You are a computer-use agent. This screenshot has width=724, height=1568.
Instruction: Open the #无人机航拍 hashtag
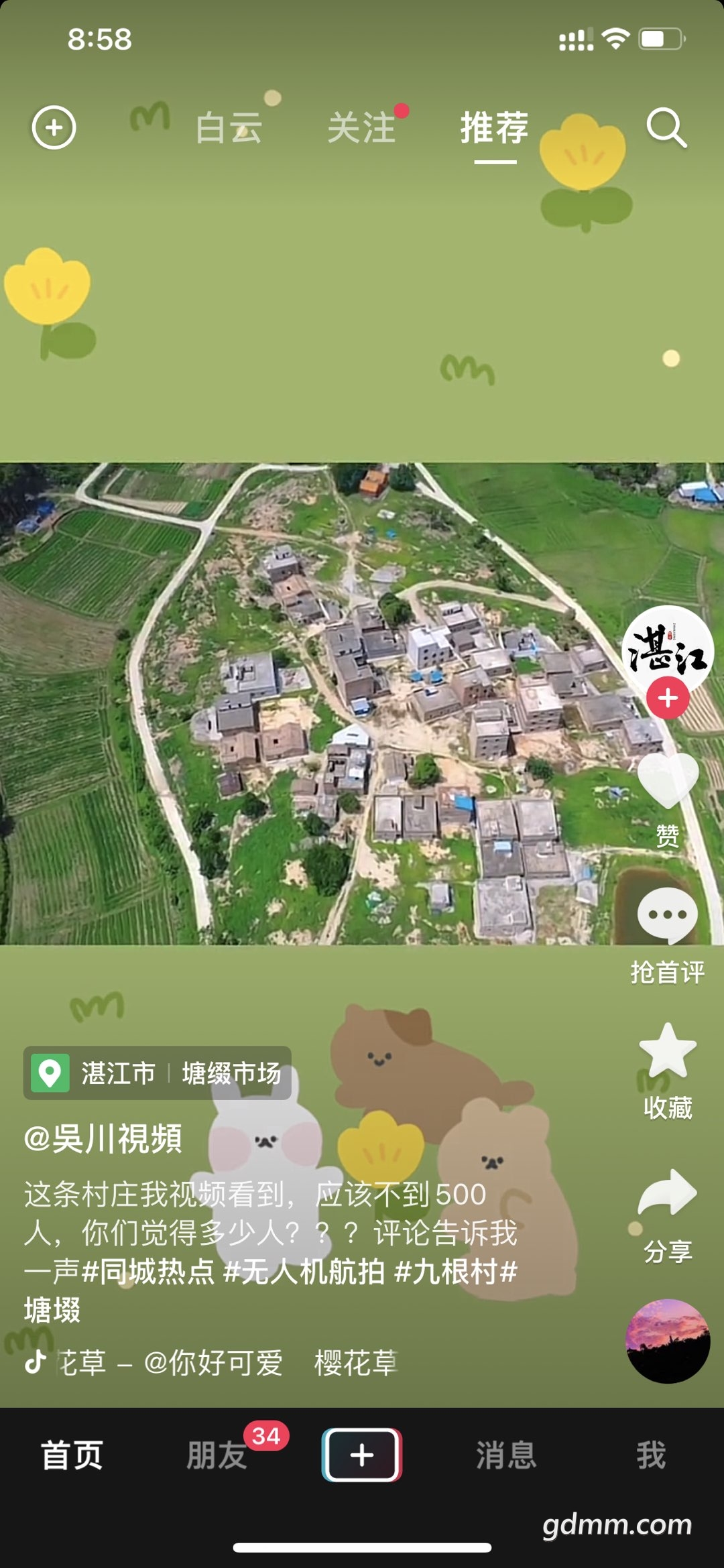tap(304, 1272)
